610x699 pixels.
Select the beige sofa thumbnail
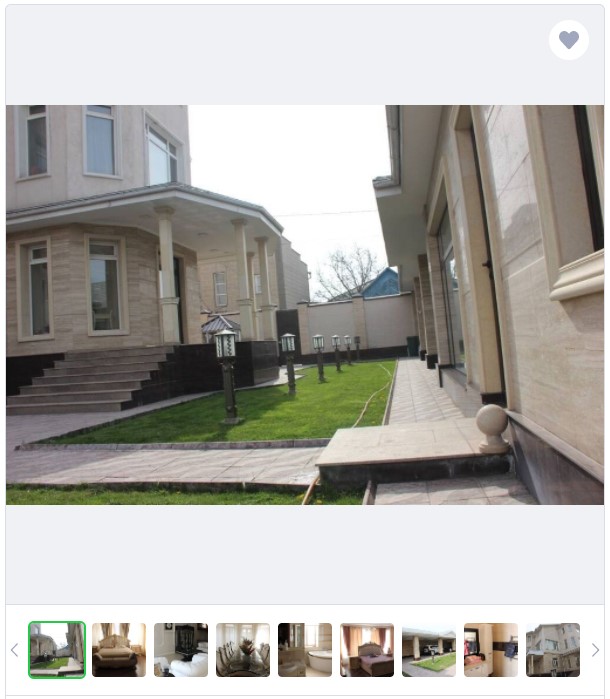coord(119,650)
